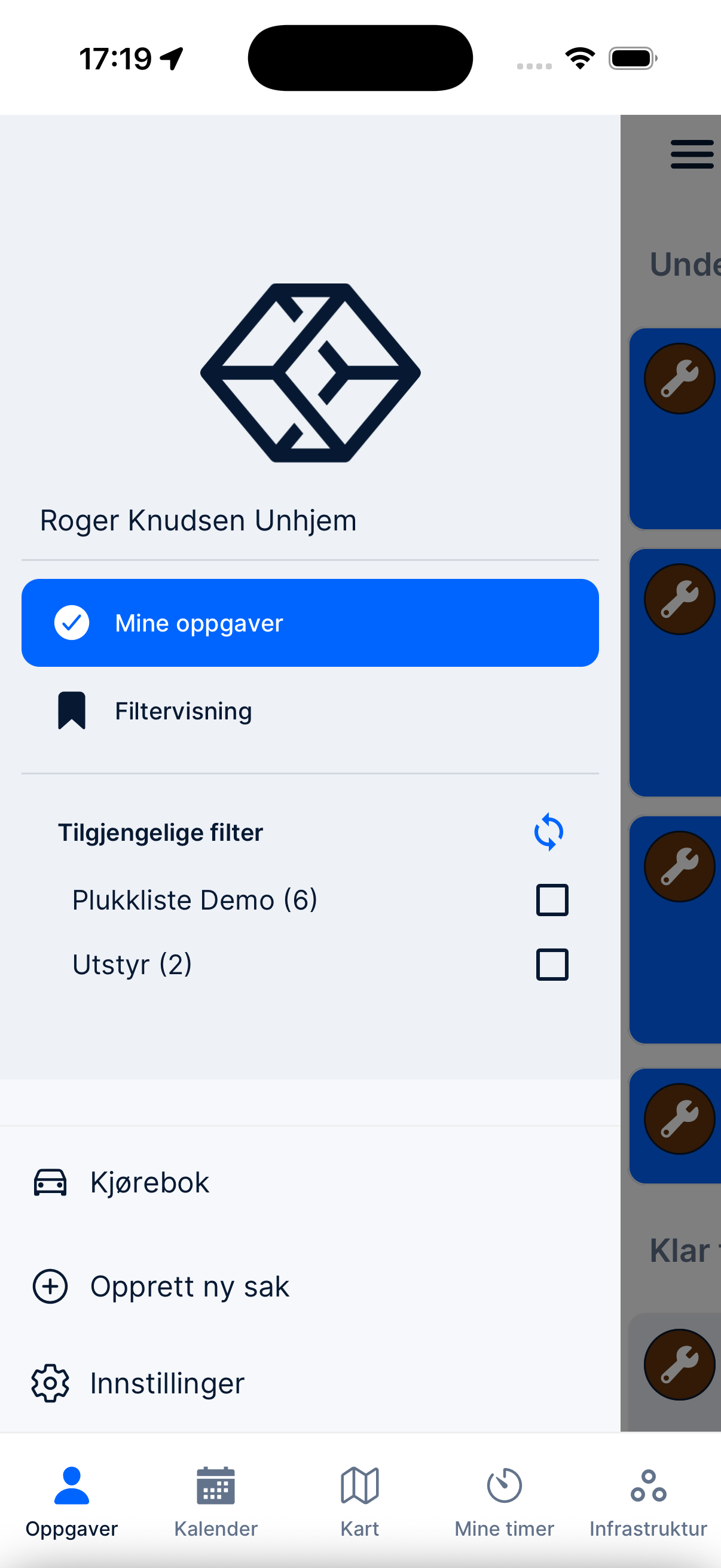This screenshot has height=1568, width=721.
Task: Select Mine oppgaver view
Action: 310,623
